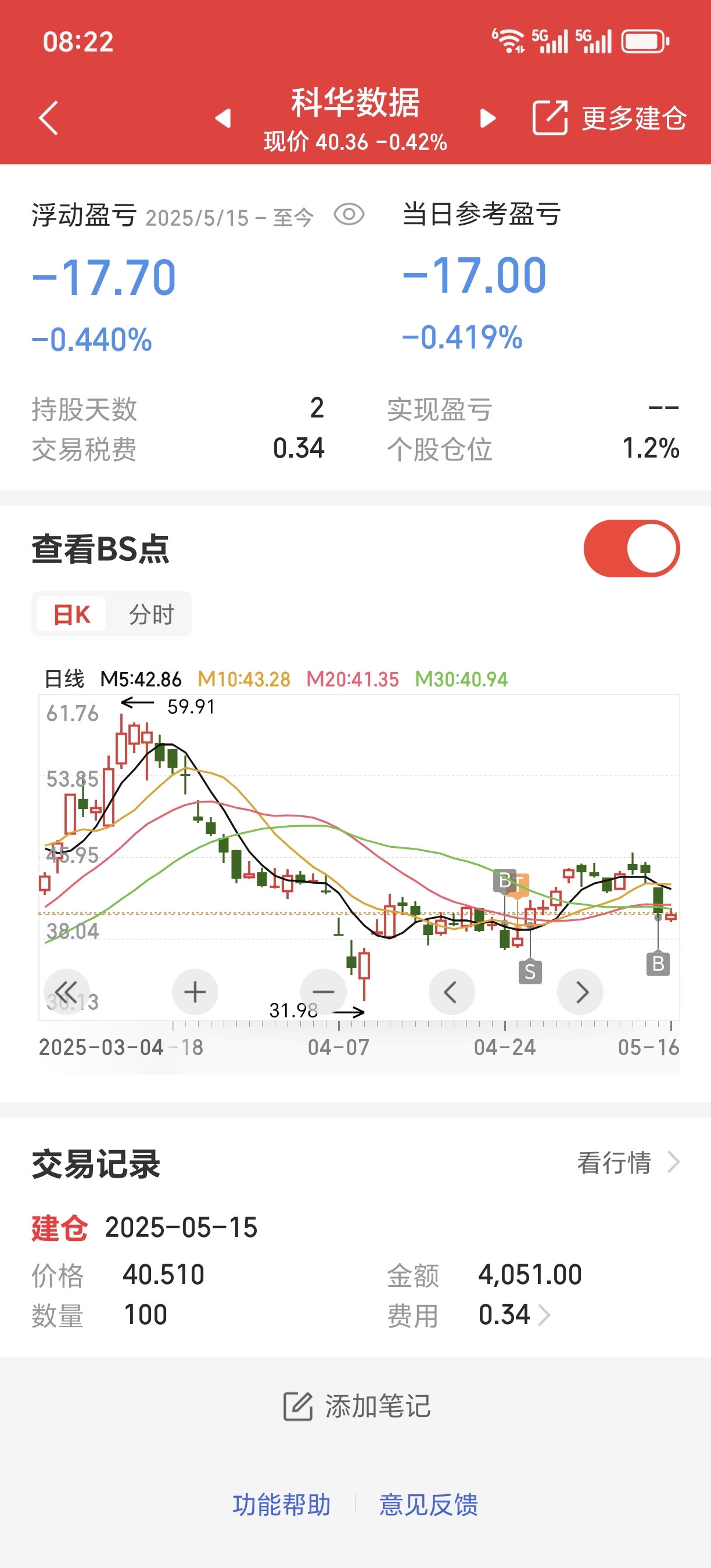Go back using the top-left arrow
The width and height of the screenshot is (711, 1568).
(49, 117)
